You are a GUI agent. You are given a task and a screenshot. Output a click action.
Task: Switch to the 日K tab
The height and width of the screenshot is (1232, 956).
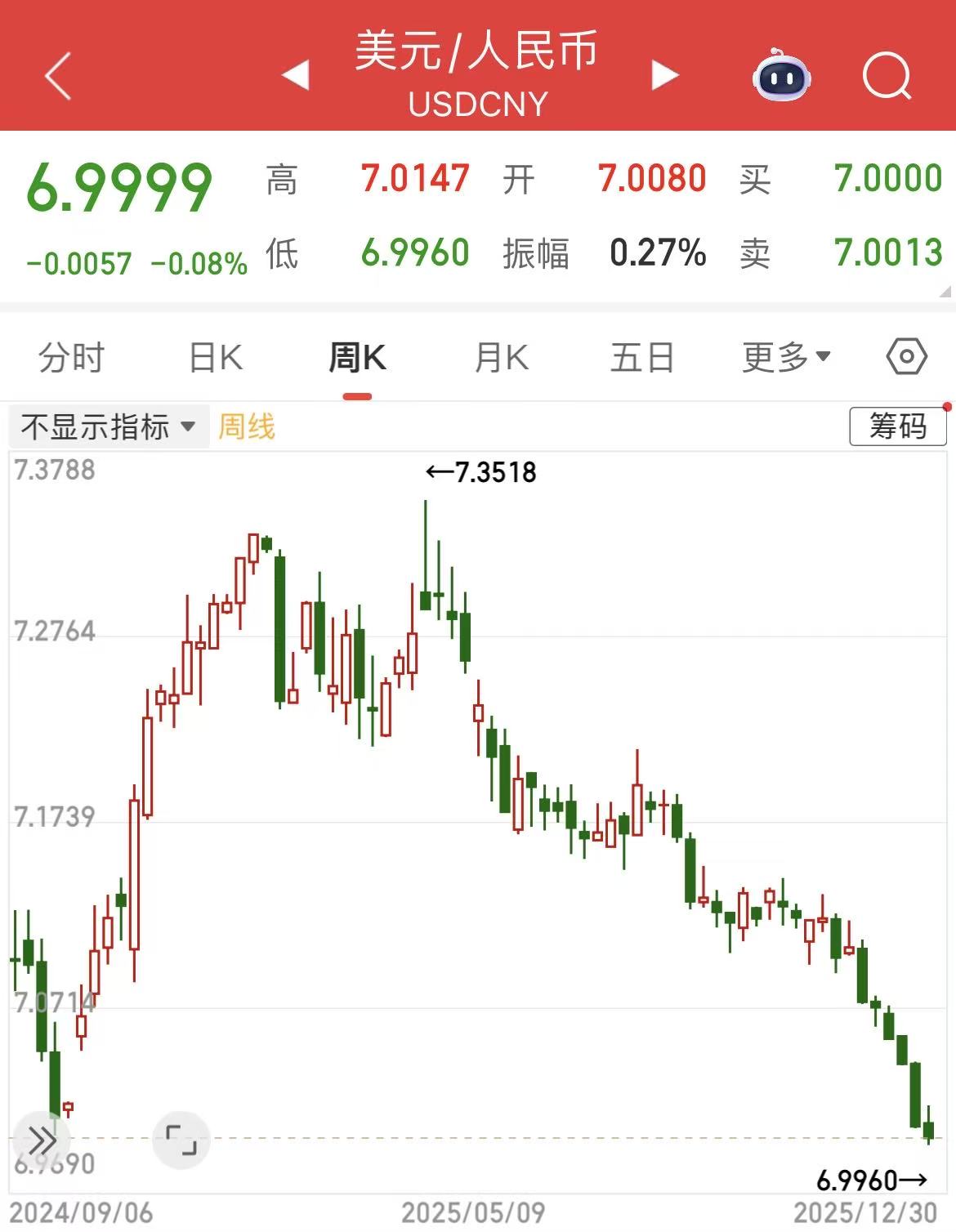point(216,358)
